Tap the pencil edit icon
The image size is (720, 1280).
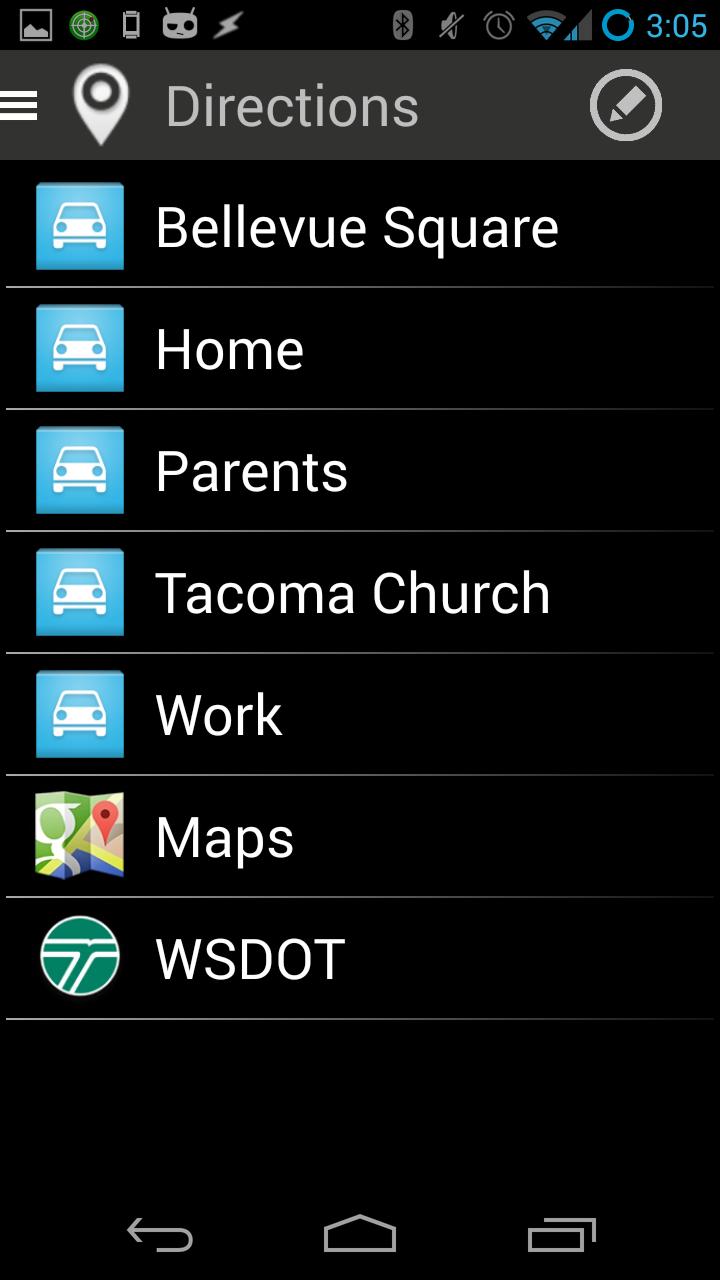point(625,104)
